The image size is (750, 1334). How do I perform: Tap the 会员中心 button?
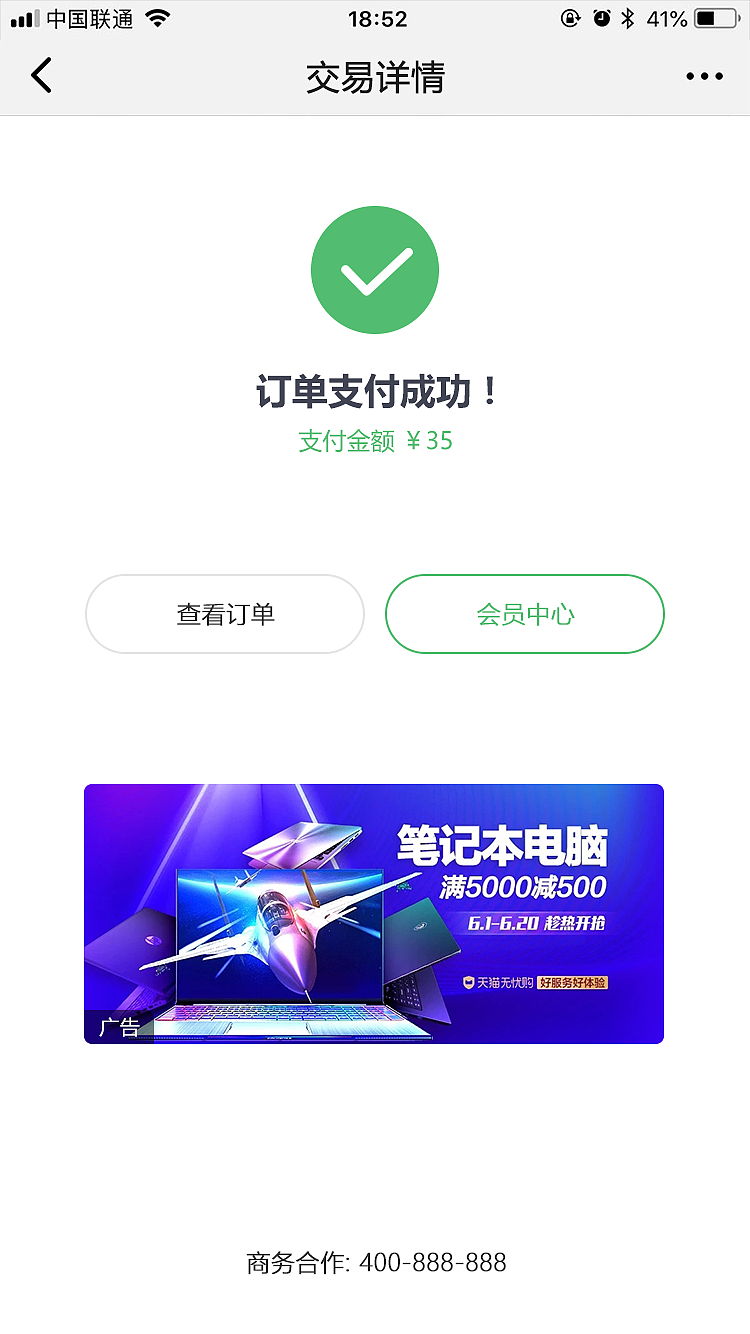(x=524, y=614)
